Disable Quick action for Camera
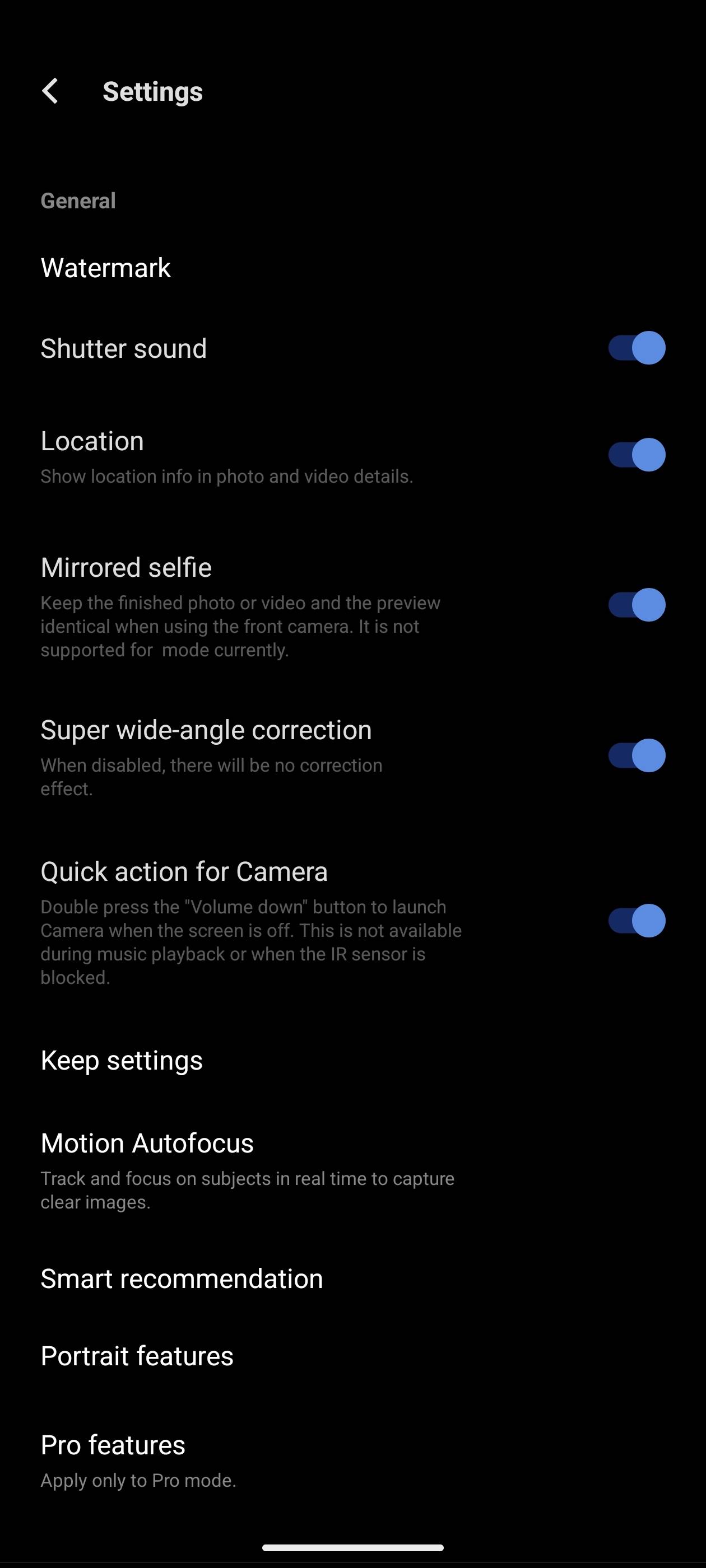Screen dimensions: 706x1568 pyautogui.click(x=637, y=920)
